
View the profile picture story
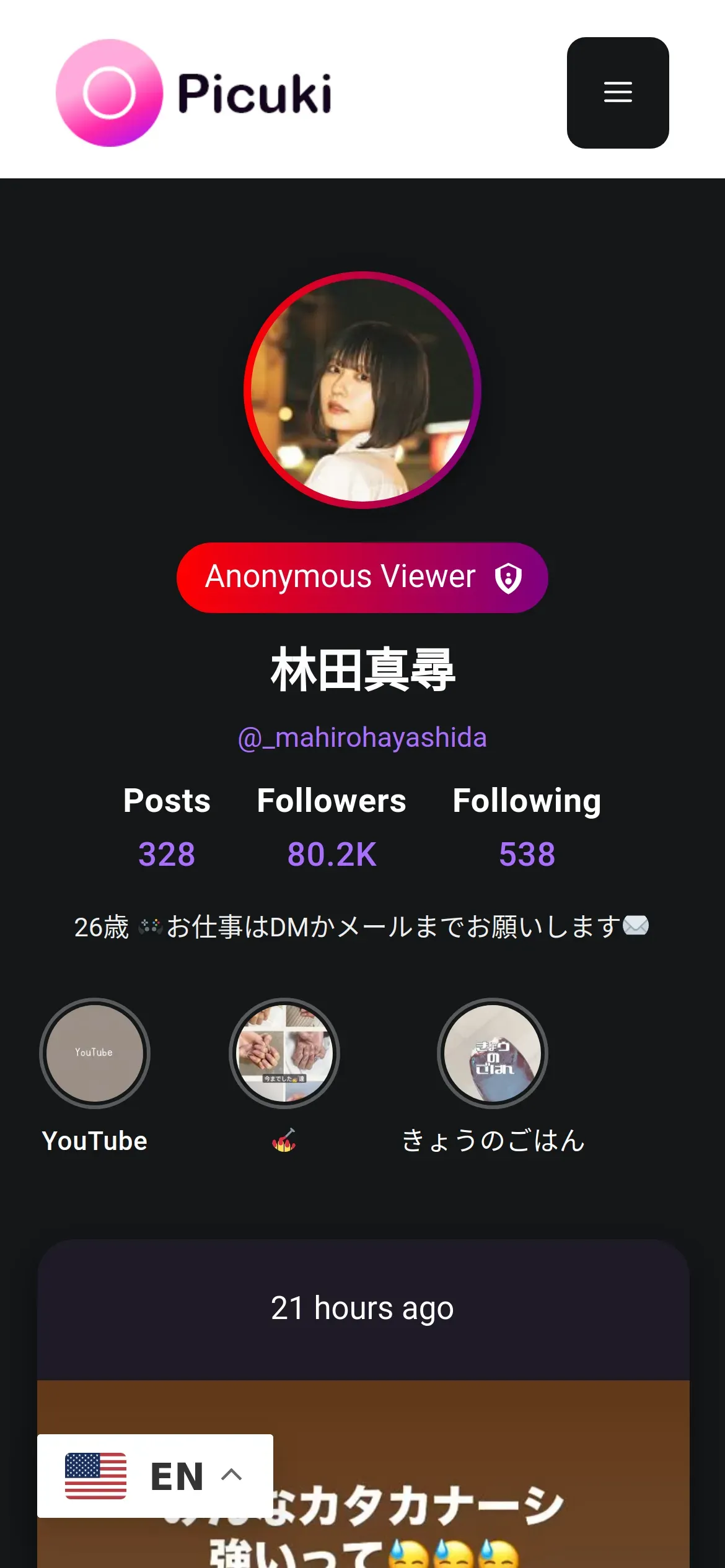pos(362,390)
